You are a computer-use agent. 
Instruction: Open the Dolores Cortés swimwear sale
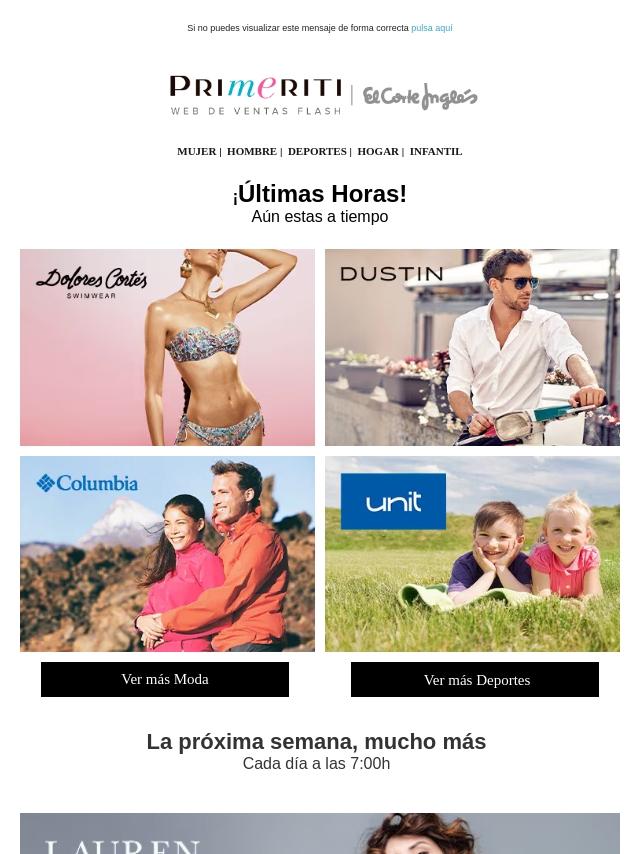coord(167,347)
